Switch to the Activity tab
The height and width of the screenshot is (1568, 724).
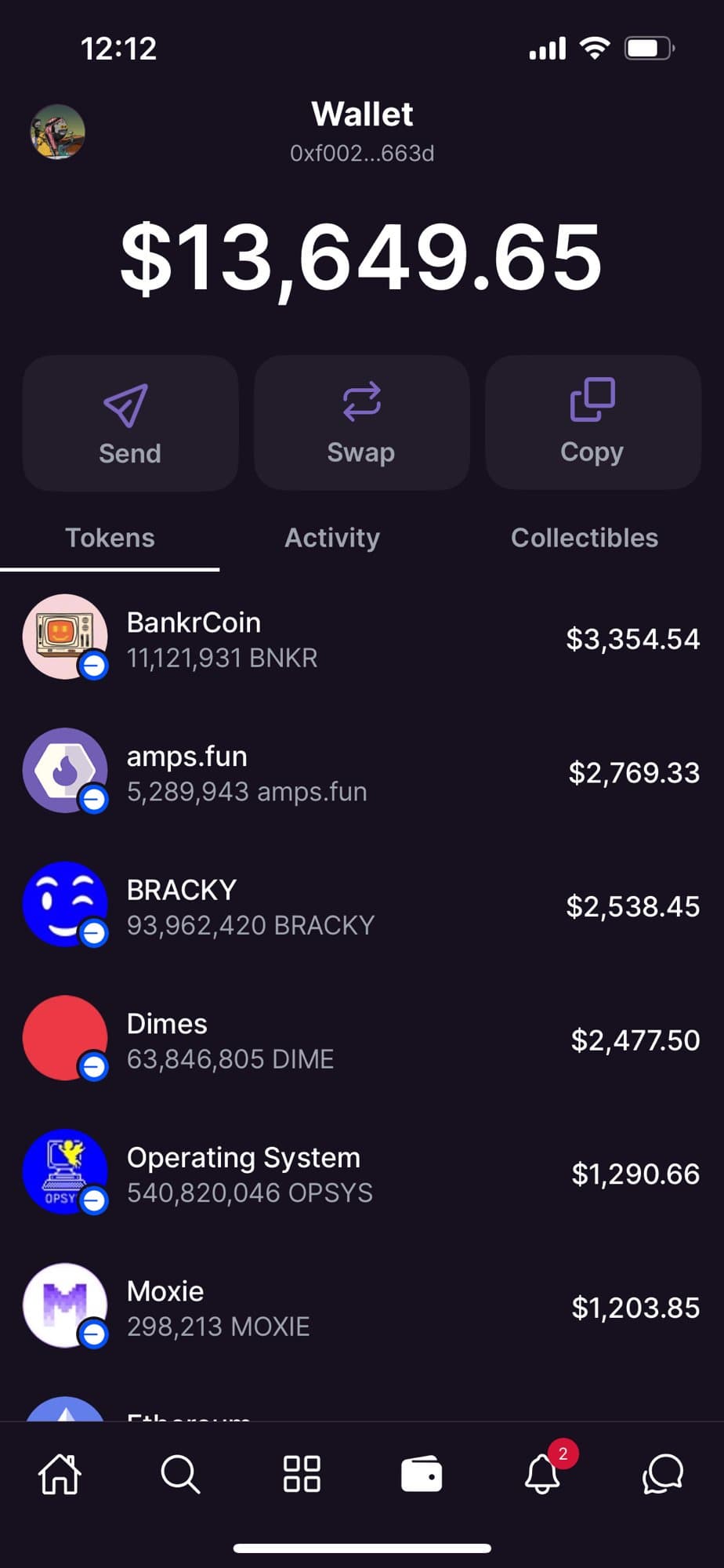click(331, 538)
